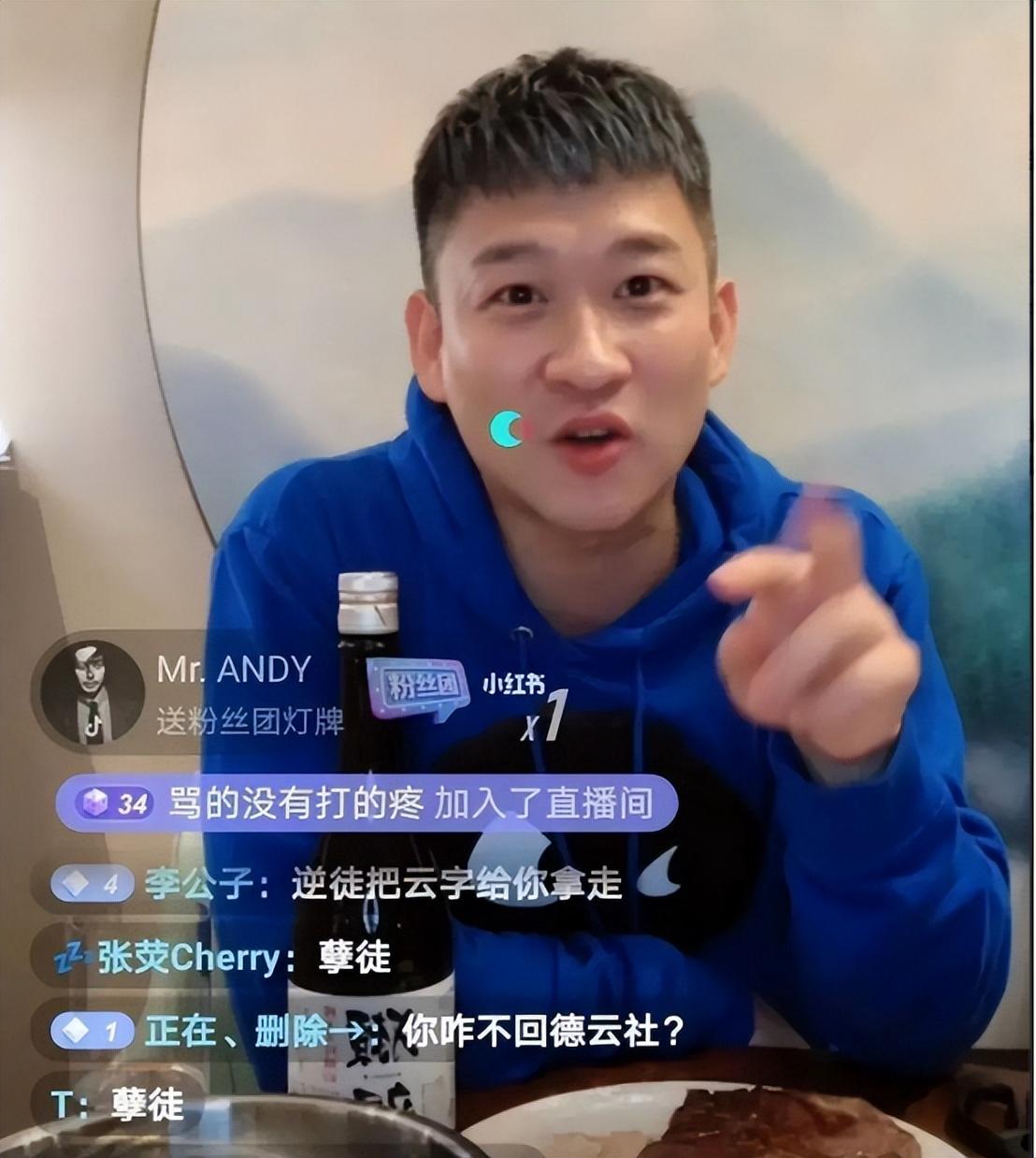Open 李公子's comment in live chat
The width and height of the screenshot is (1036, 1158).
click(365, 882)
